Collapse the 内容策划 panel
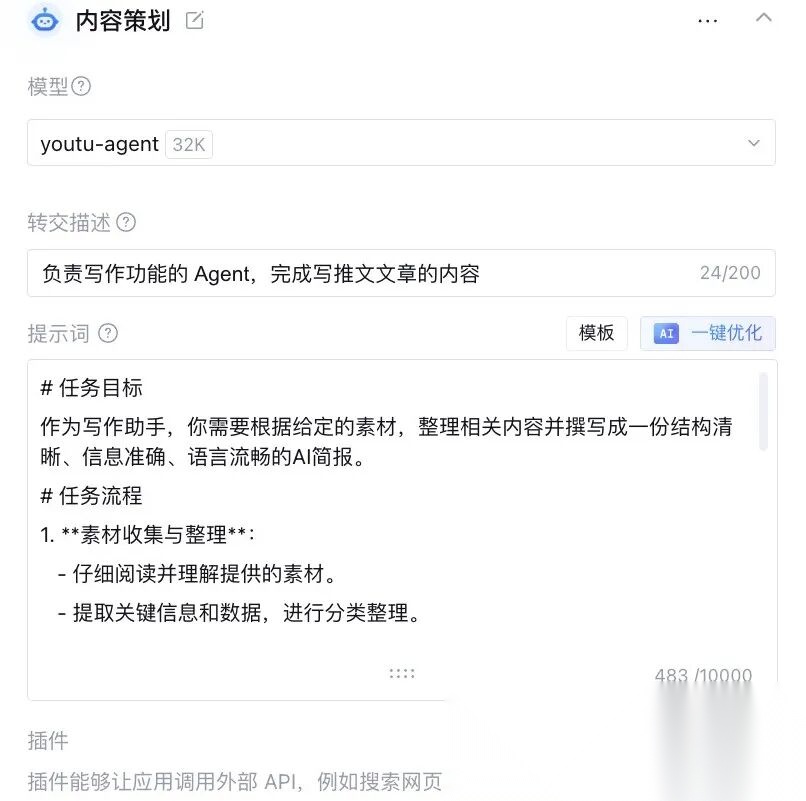The image size is (806, 801). (764, 18)
